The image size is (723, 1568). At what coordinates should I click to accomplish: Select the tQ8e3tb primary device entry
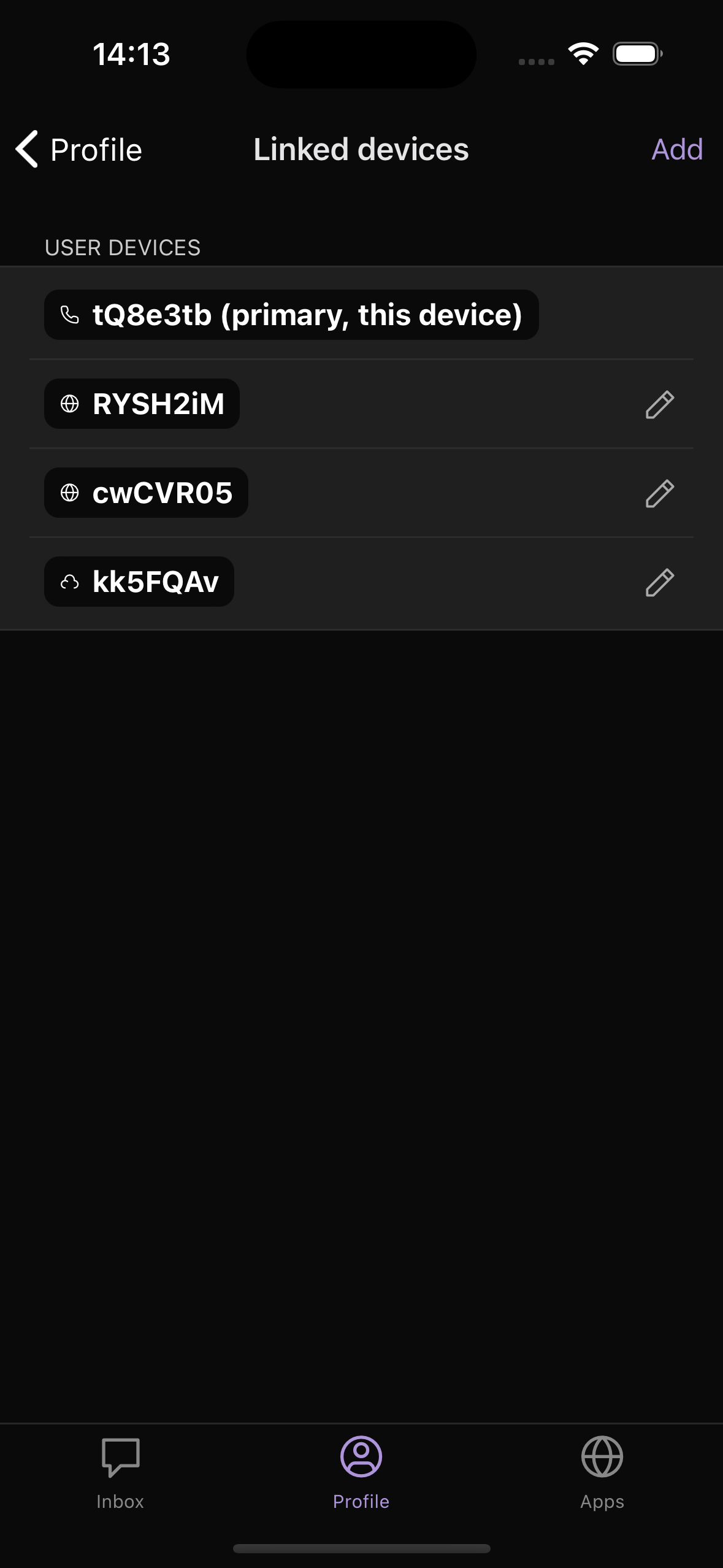[x=291, y=315]
